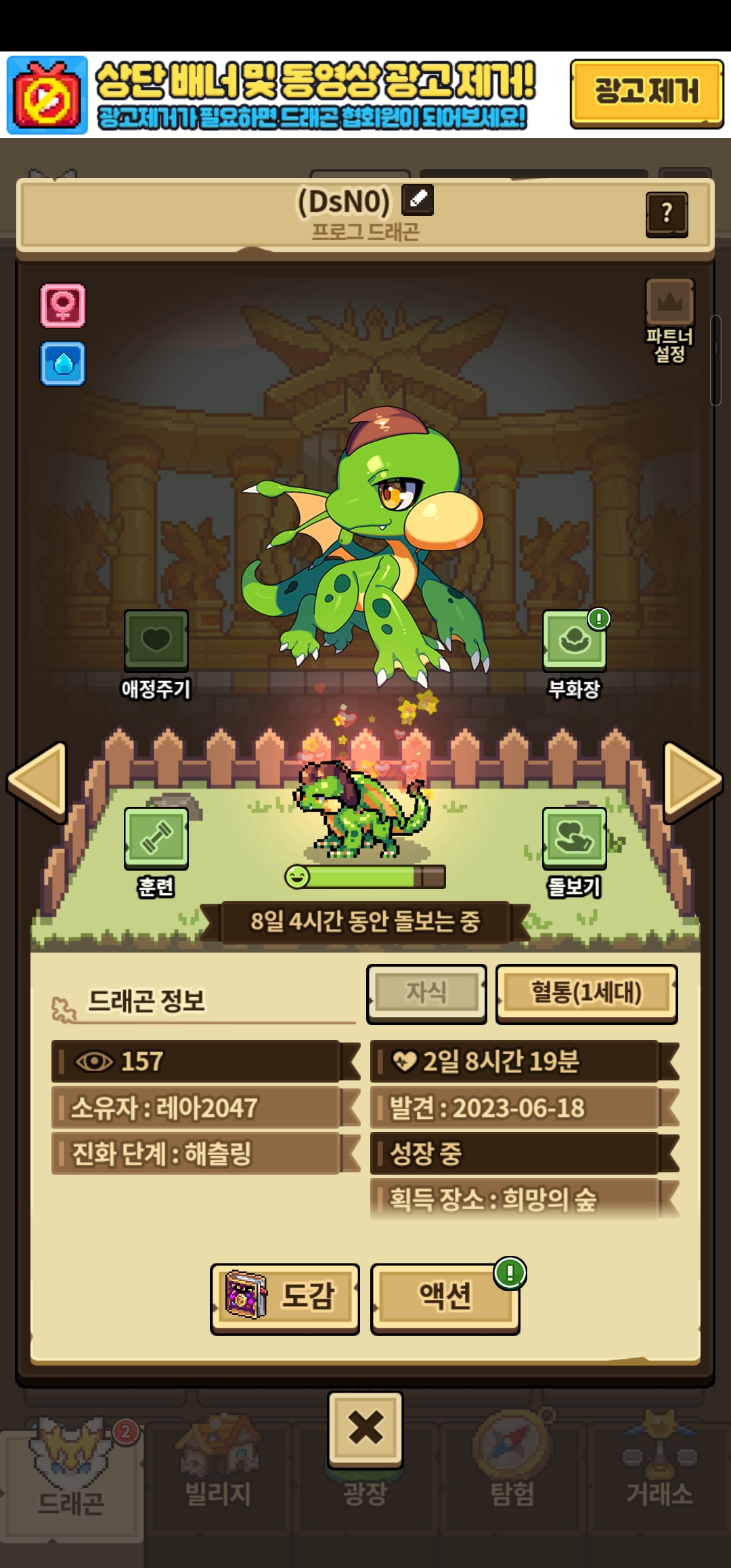Open the 도감 encyclopedia
Viewport: 731px width, 1568px height.
point(285,1297)
